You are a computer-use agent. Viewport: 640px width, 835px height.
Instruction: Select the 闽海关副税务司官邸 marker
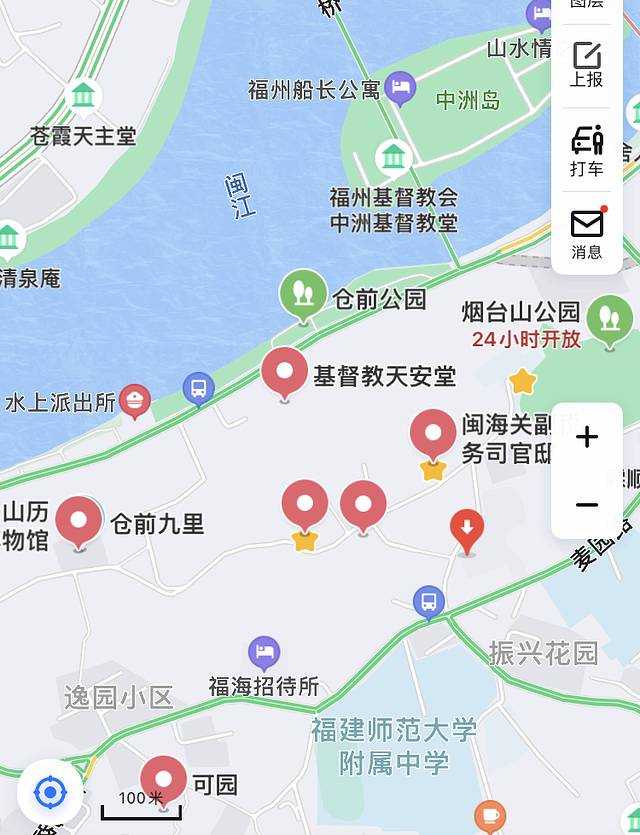click(433, 435)
